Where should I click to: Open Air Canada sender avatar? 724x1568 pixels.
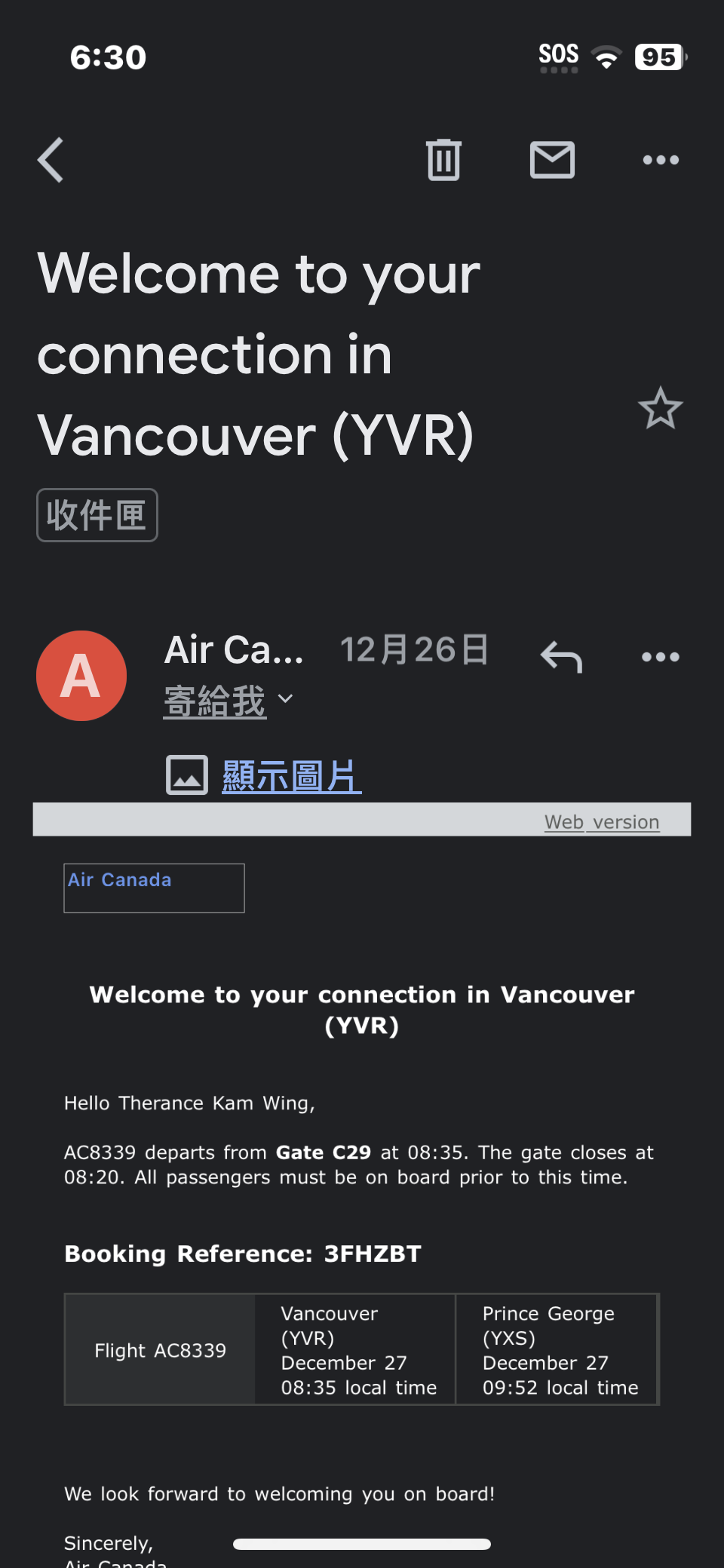(x=81, y=676)
